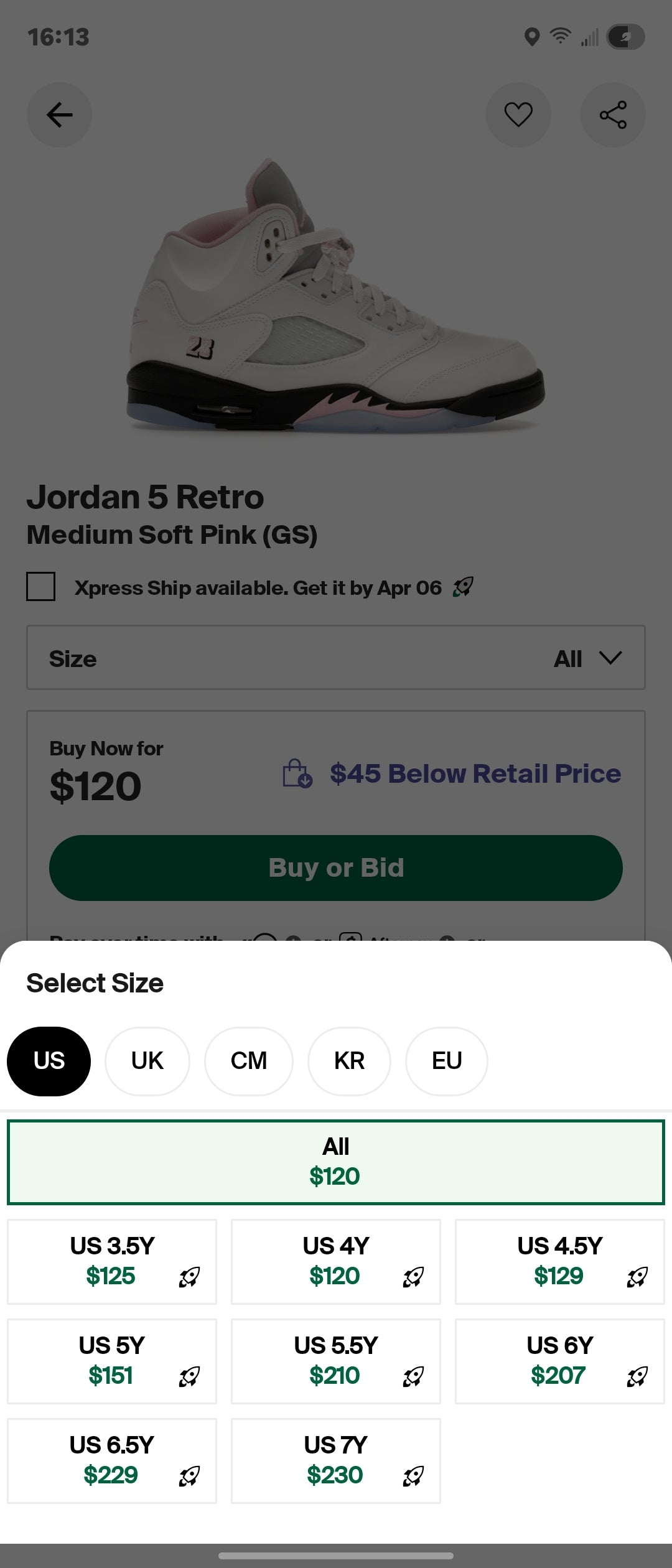
Task: Open sharing options via the share icon
Action: pos(613,114)
